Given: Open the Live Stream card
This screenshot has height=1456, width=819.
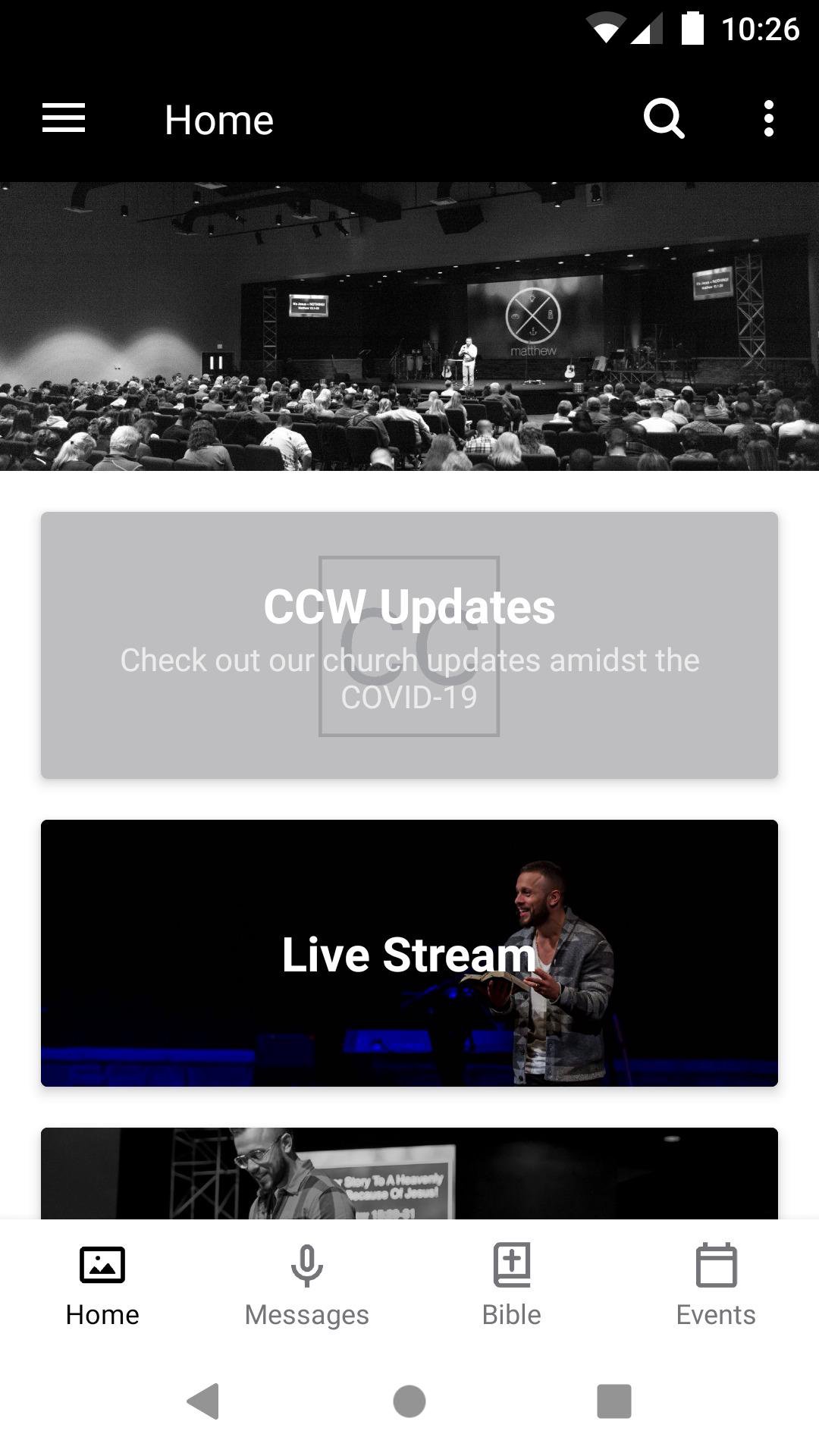Looking at the screenshot, I should click(x=409, y=952).
